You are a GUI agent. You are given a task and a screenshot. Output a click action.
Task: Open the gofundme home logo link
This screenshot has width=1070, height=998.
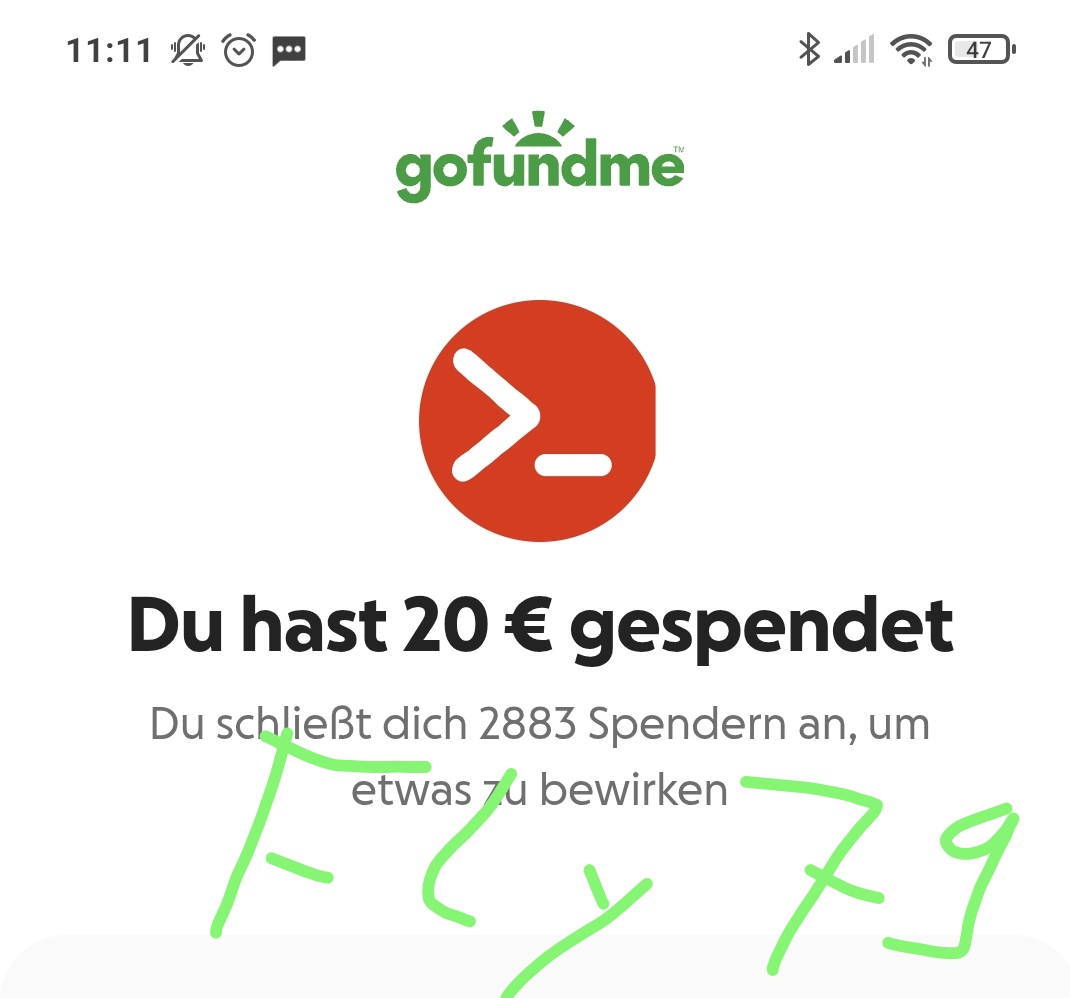tap(540, 163)
